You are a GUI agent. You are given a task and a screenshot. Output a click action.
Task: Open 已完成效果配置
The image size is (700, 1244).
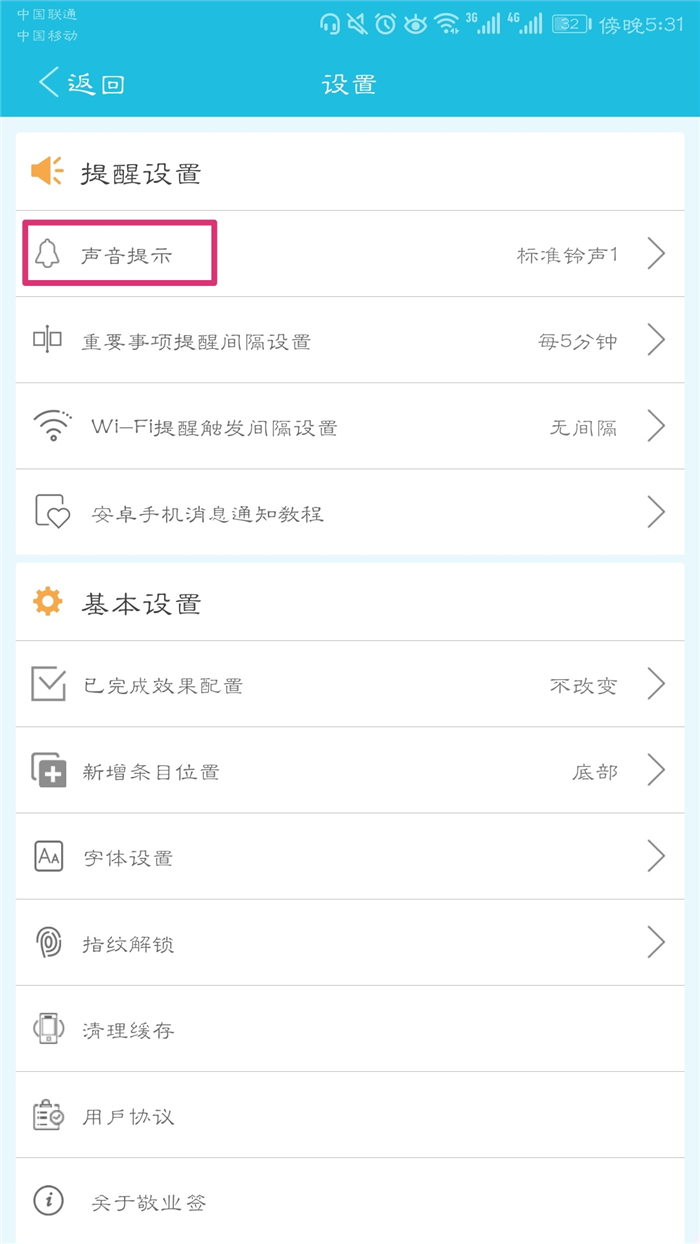(x=350, y=684)
